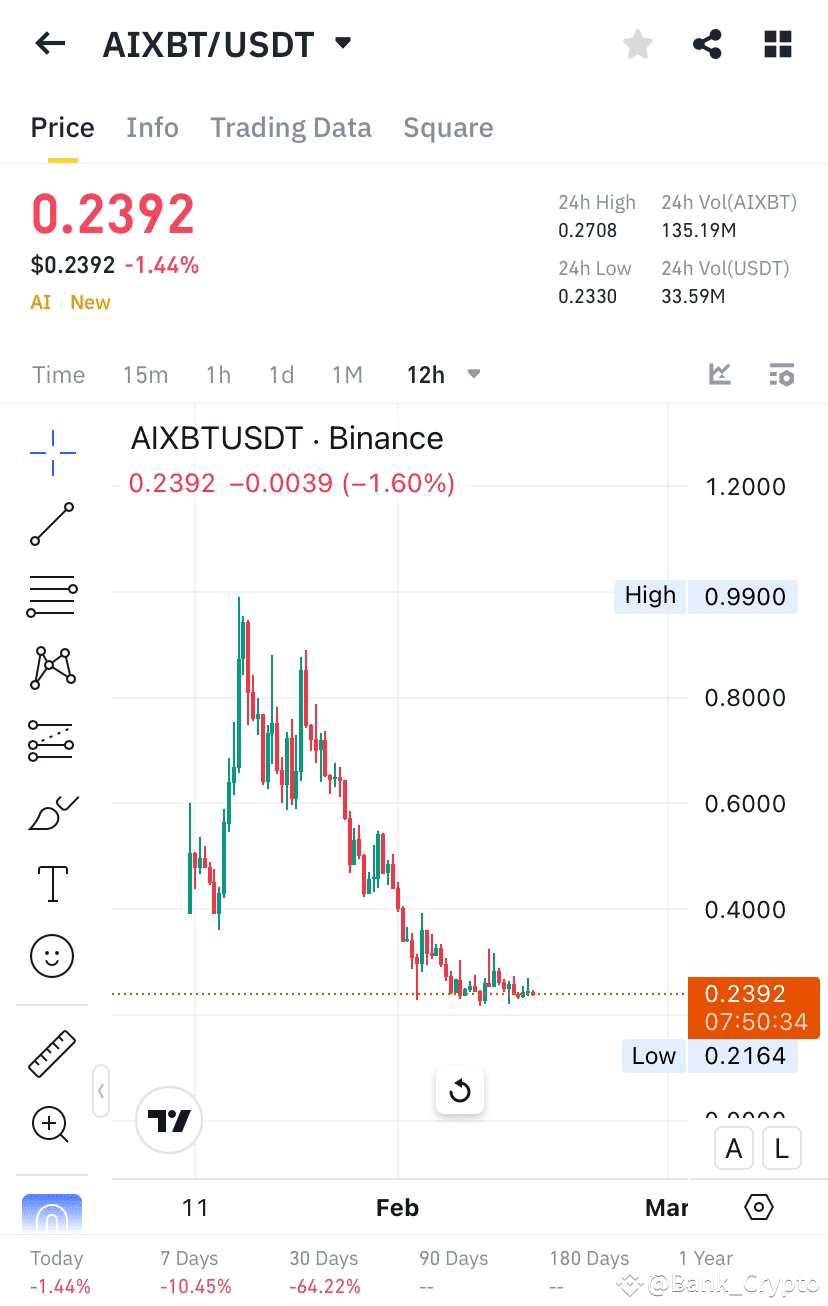Screen dimensions: 828x1306
Task: Refresh the chart view
Action: coord(459,1092)
